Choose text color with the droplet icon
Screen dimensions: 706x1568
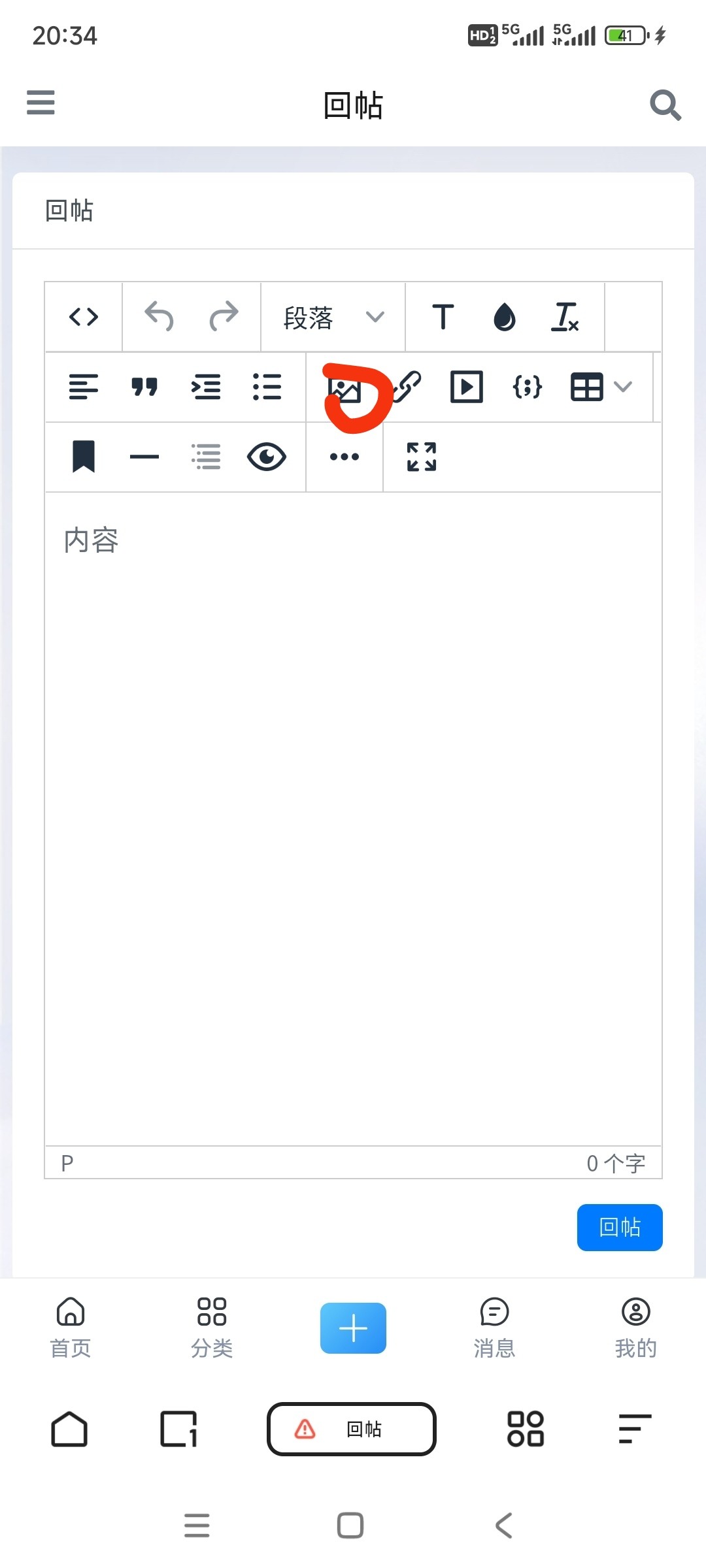pyautogui.click(x=504, y=317)
